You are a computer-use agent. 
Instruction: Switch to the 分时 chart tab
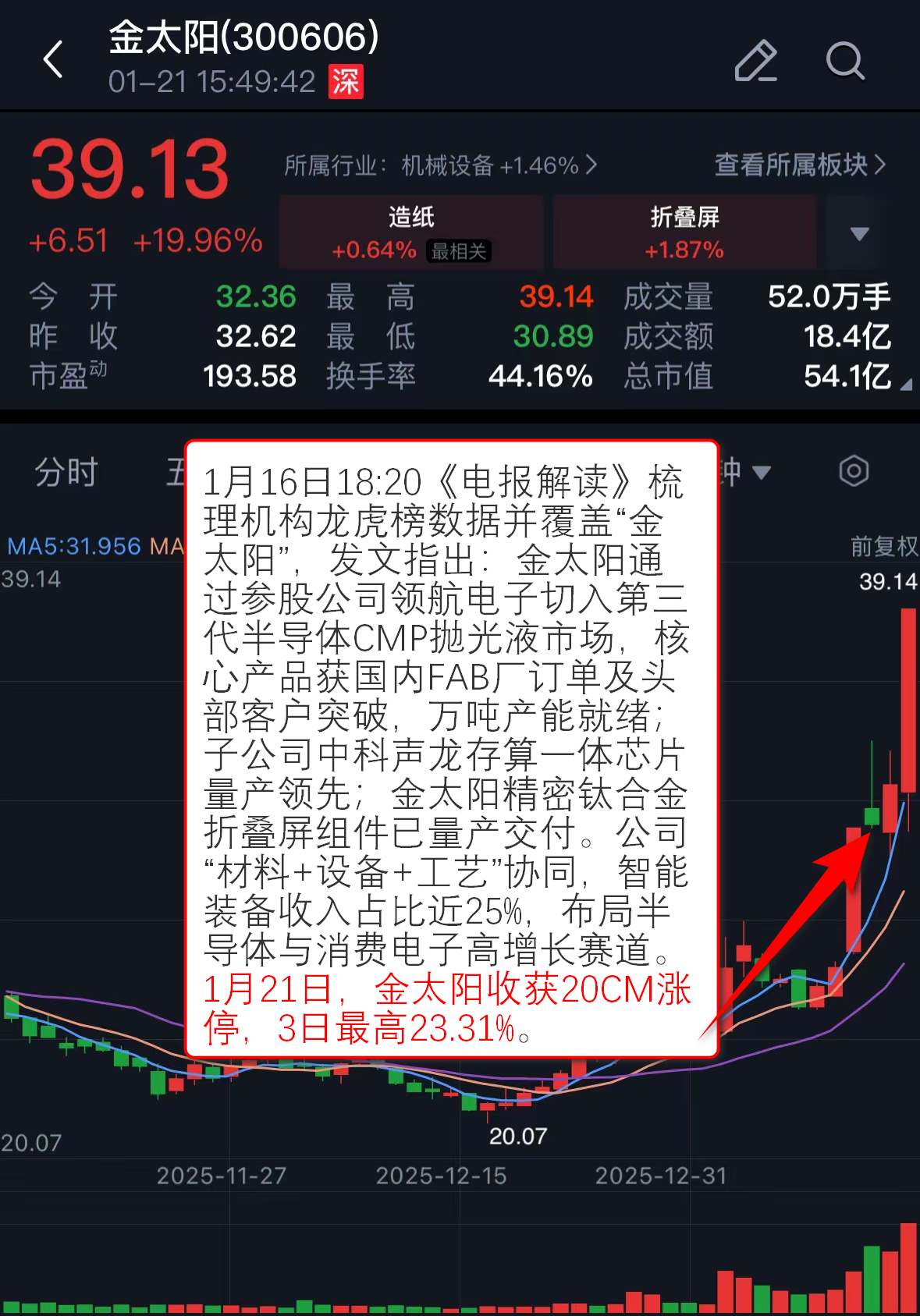[x=66, y=472]
